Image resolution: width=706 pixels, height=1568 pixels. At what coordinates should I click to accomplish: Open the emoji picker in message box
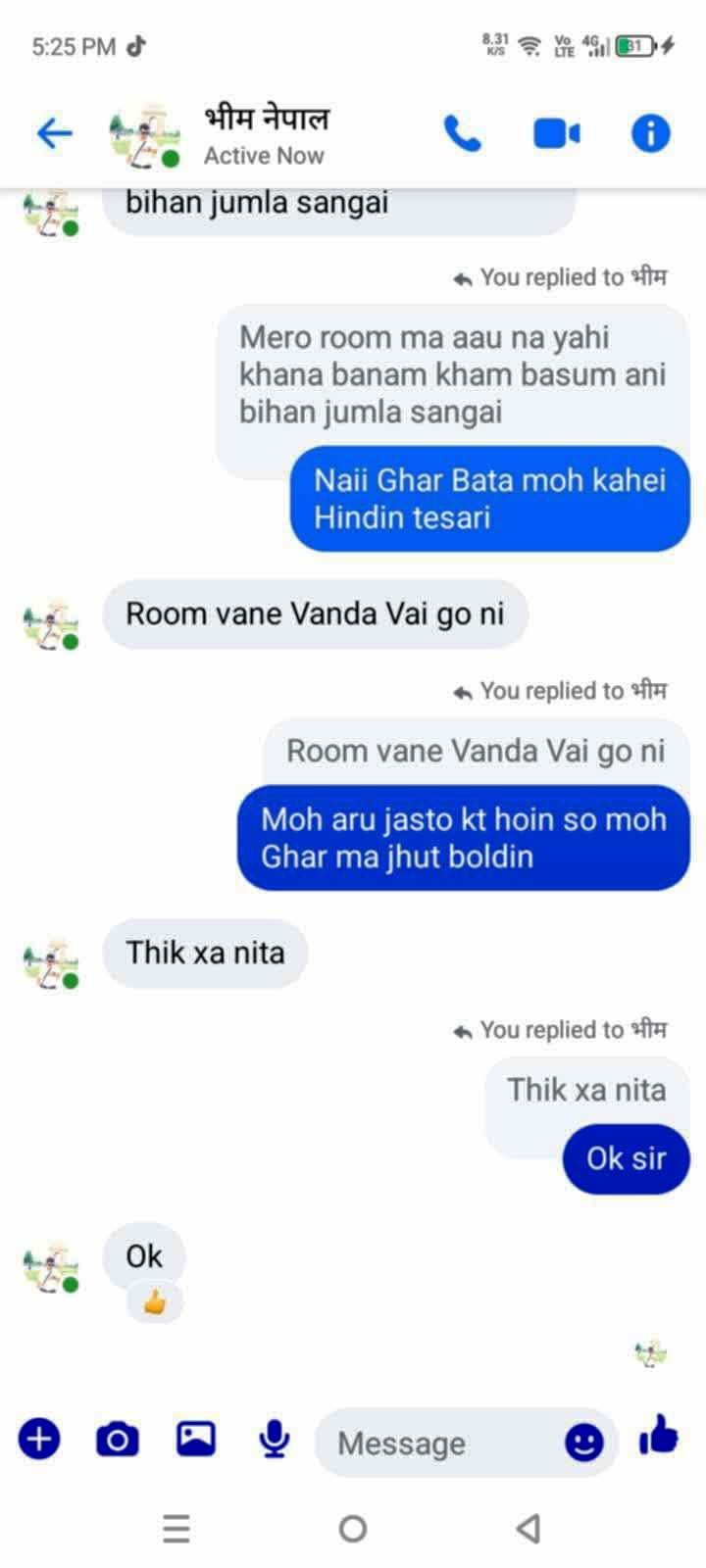pos(584,1443)
